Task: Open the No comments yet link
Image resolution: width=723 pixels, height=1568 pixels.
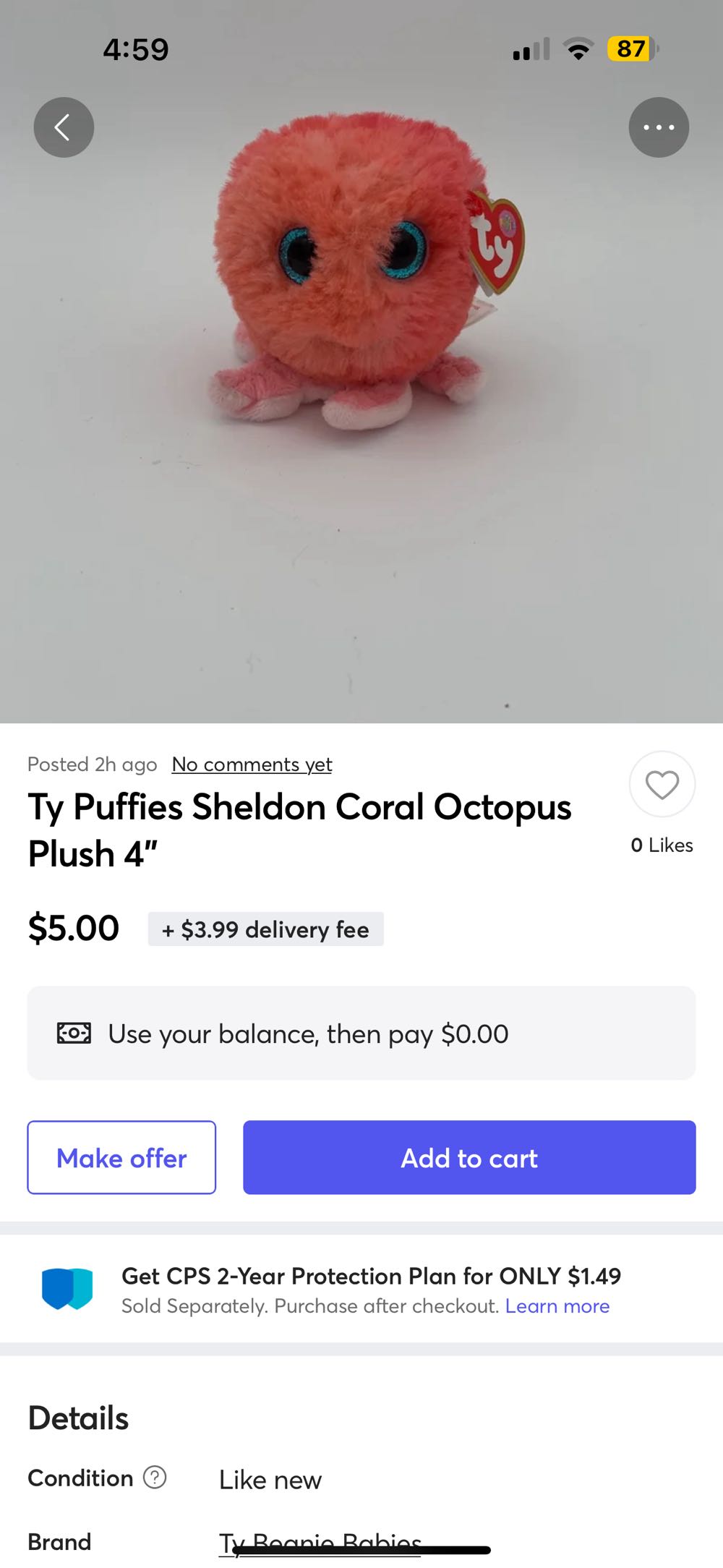Action: click(252, 764)
